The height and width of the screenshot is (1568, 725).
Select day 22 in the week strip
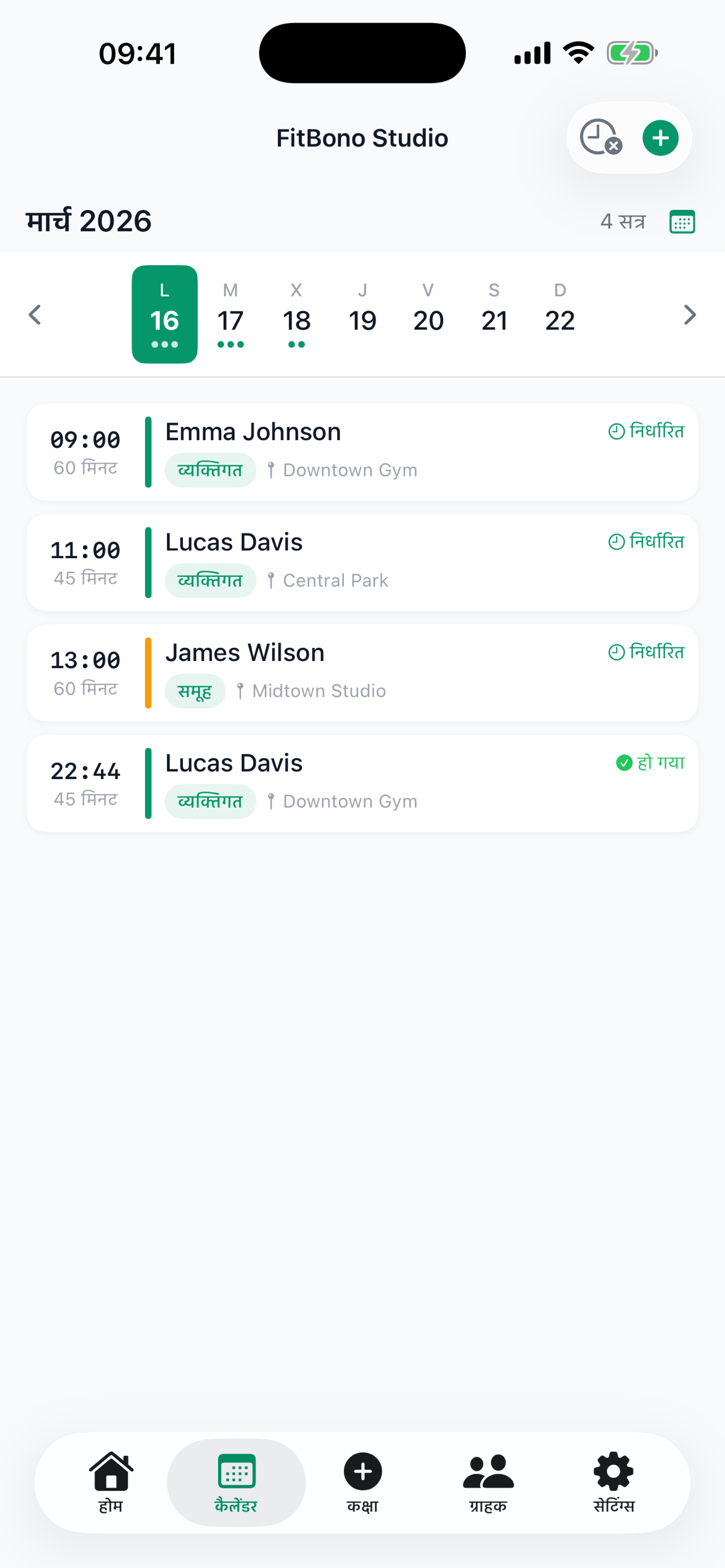pos(560,315)
